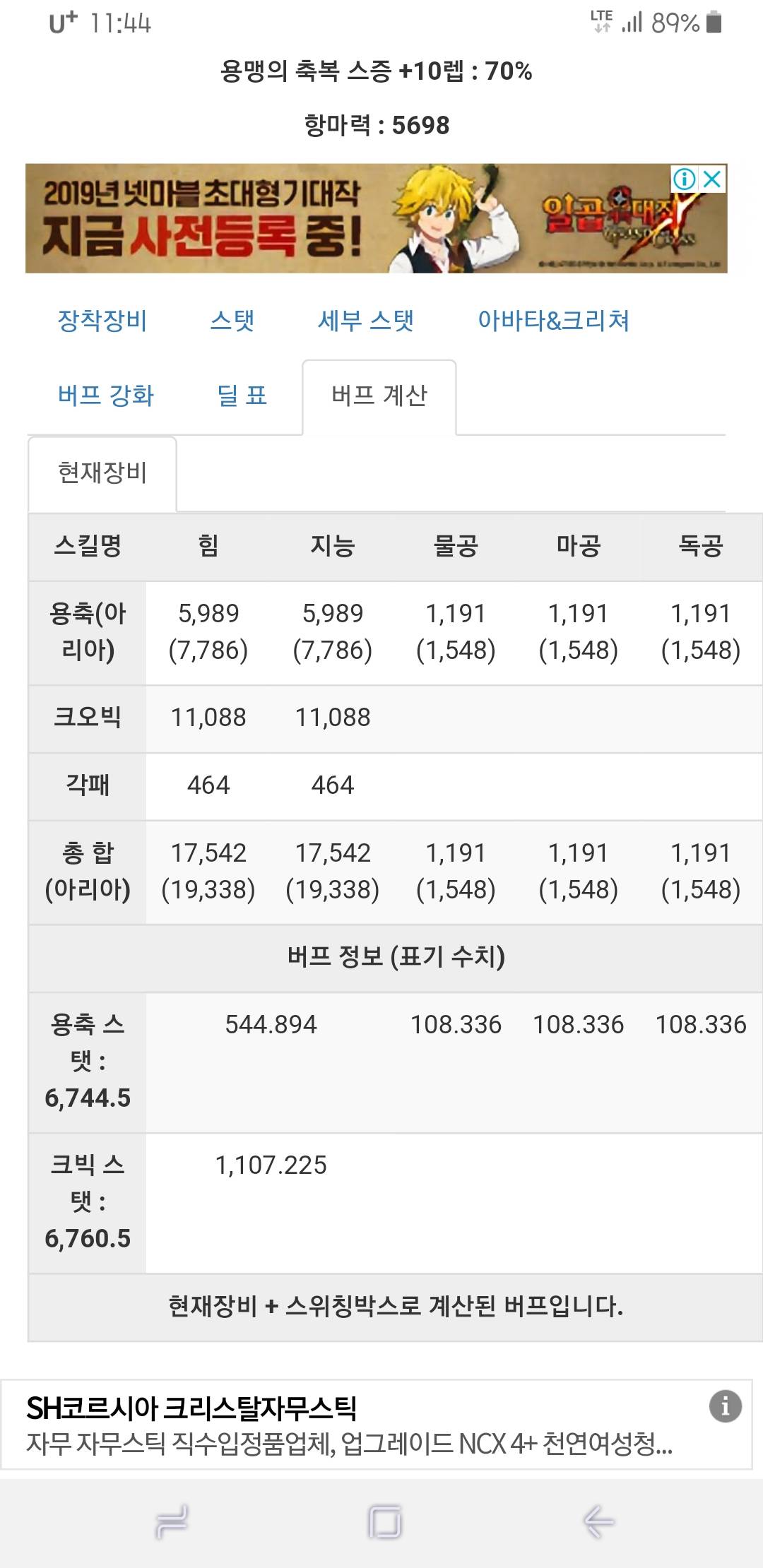Viewport: 763px width, 1568px height.
Task: Open the recent apps view
Action: 172,1521
